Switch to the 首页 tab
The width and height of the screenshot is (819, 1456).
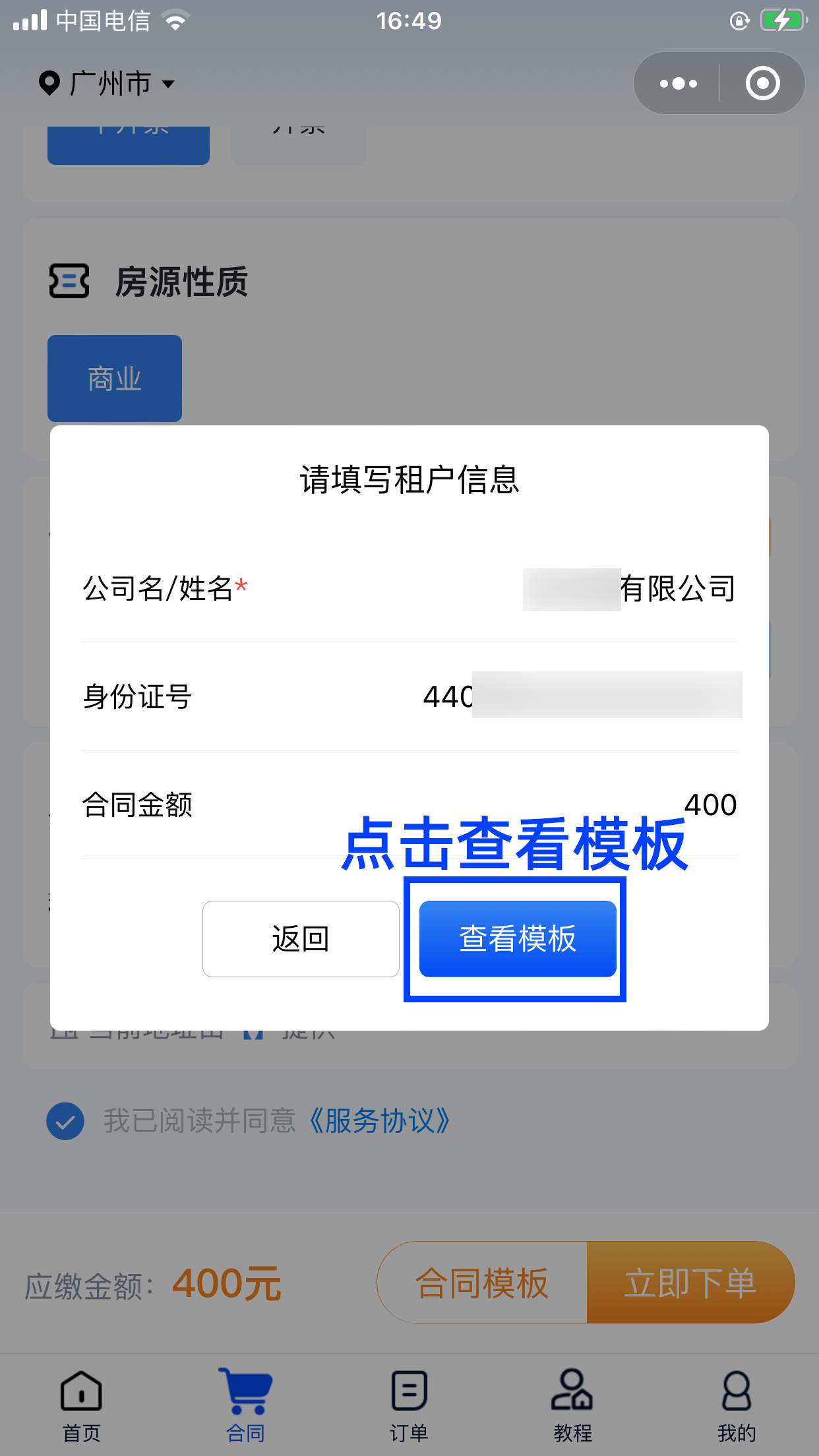[81, 1405]
